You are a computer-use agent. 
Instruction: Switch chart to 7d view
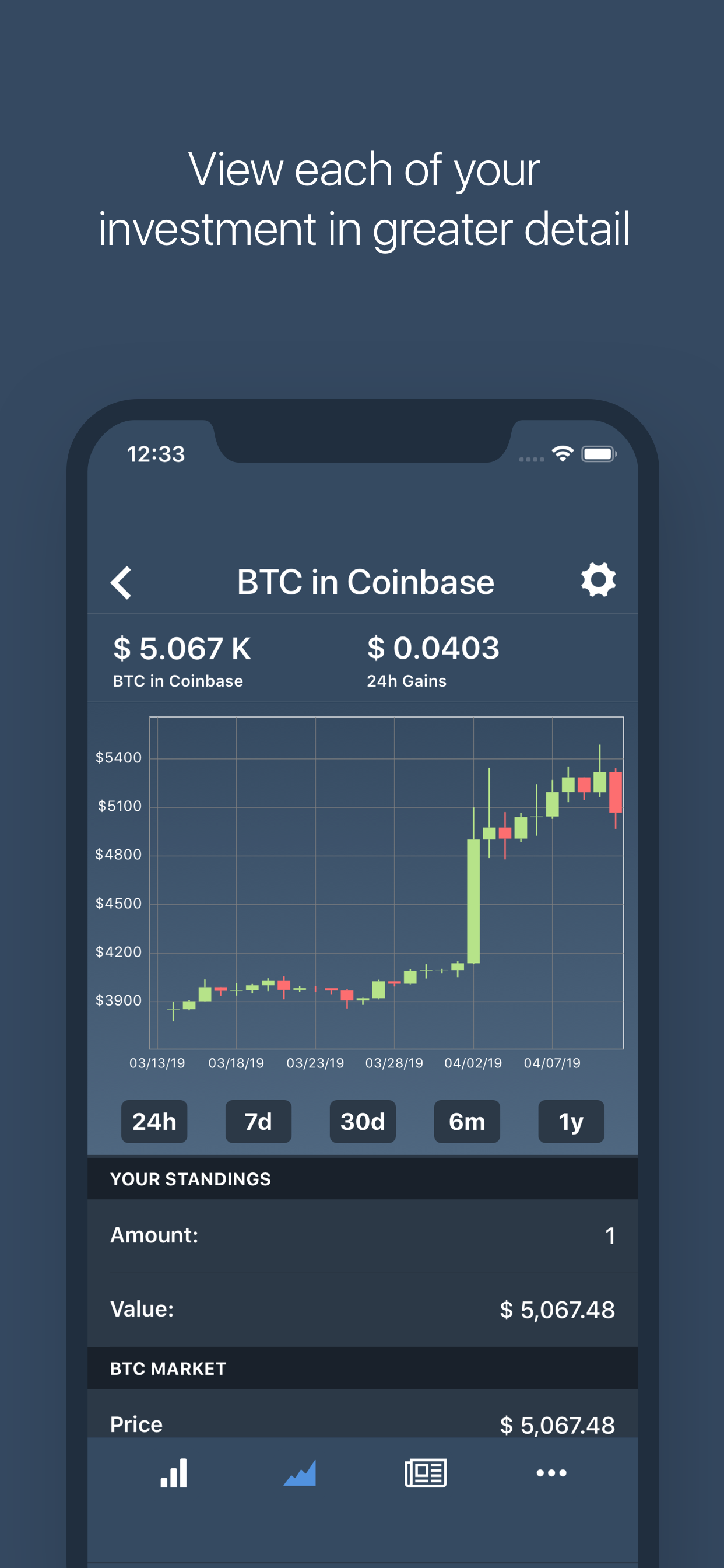click(x=259, y=1122)
